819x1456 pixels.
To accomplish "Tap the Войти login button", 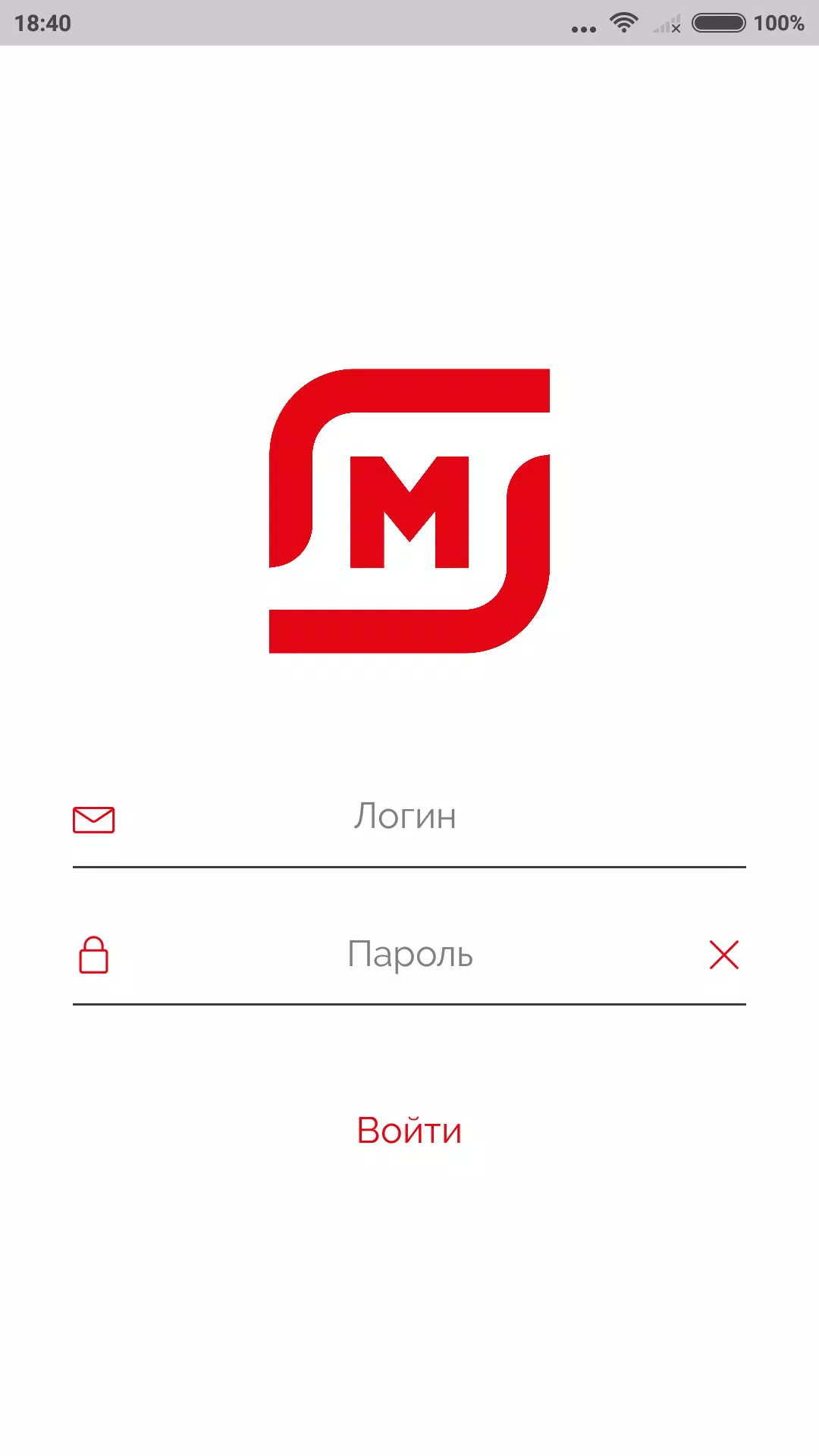I will click(x=409, y=1131).
